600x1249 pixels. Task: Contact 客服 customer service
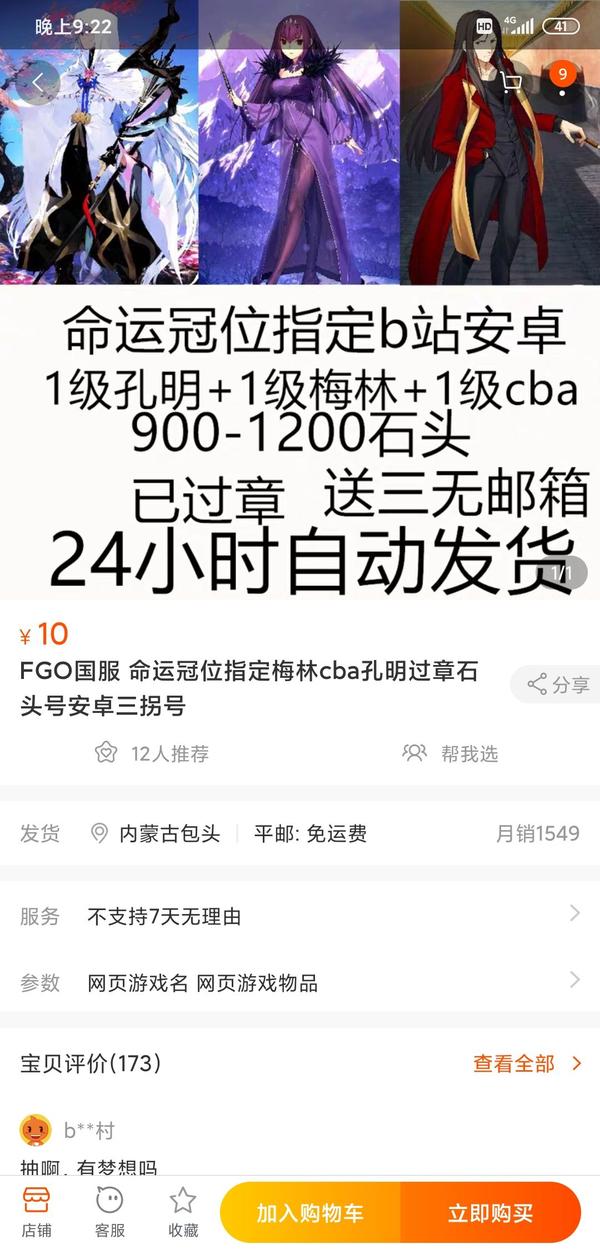tap(109, 1212)
